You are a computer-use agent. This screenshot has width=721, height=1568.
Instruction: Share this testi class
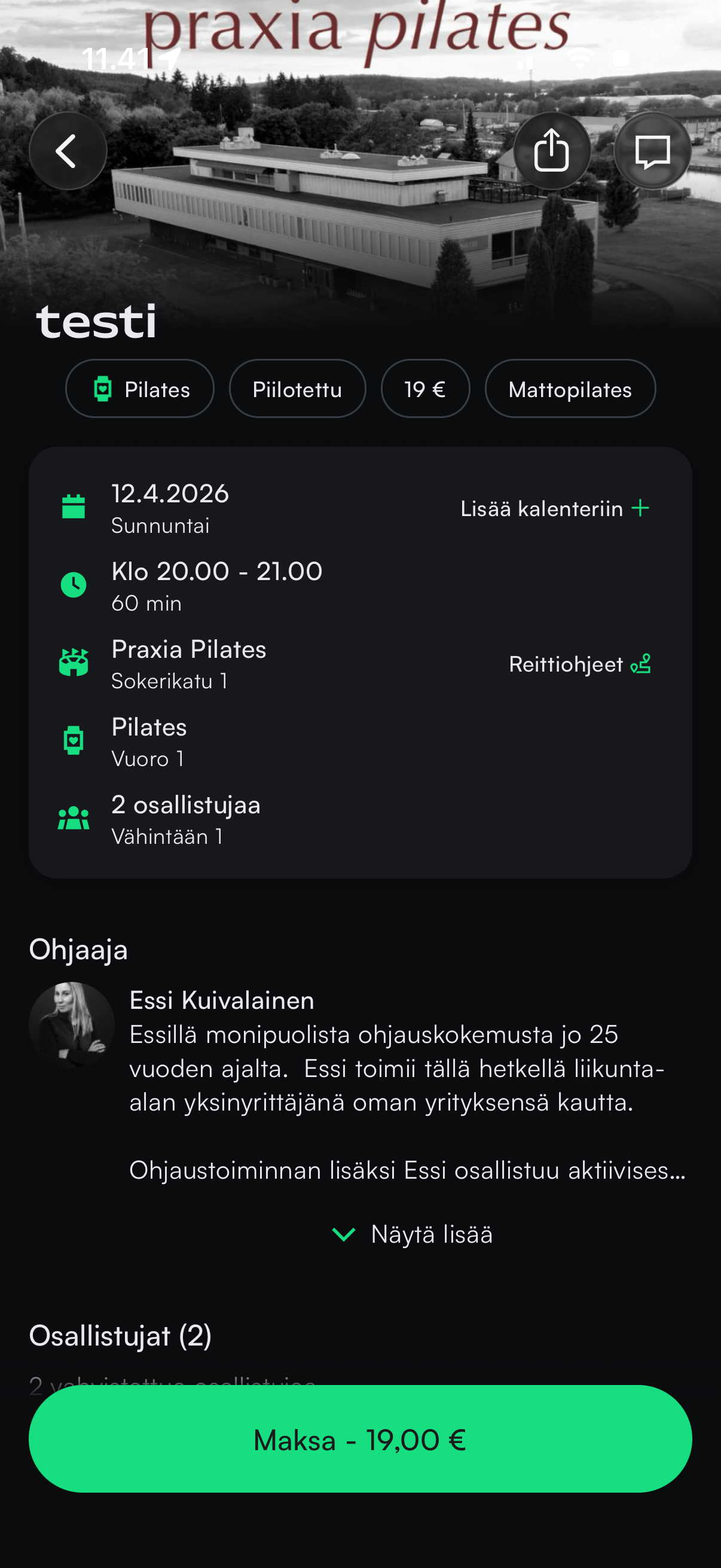pos(551,150)
